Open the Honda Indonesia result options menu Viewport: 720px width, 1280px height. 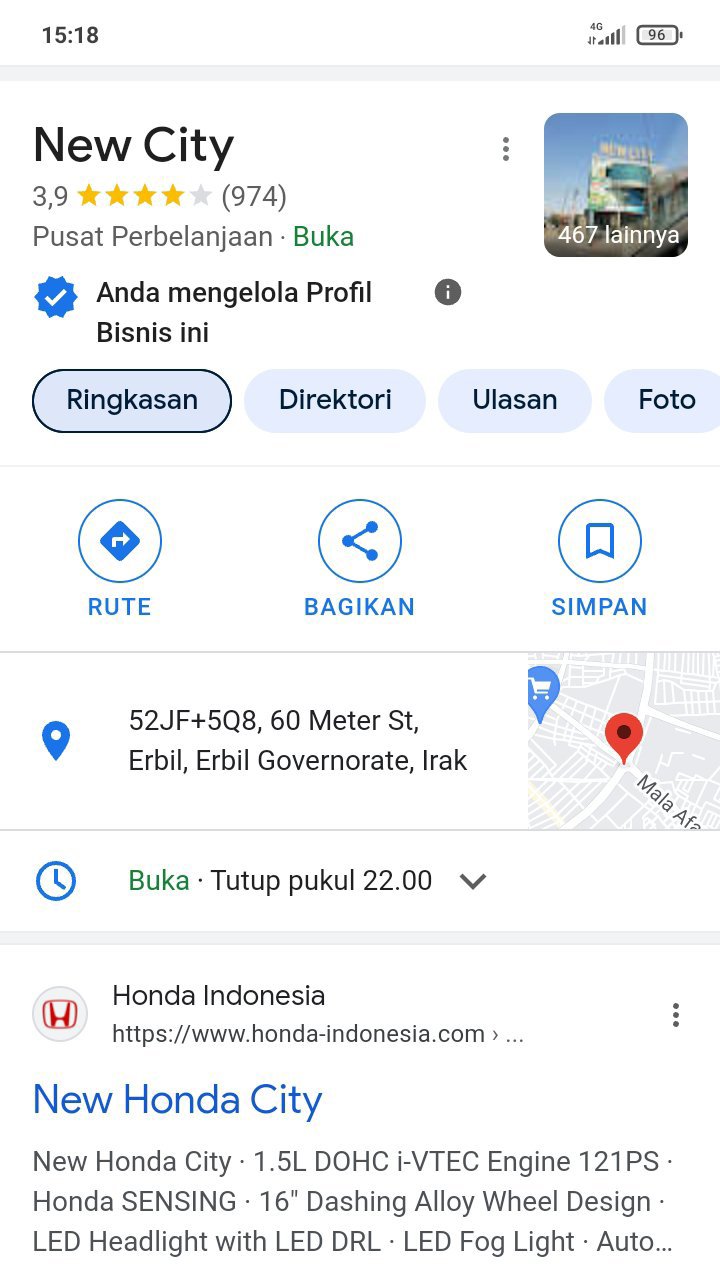[676, 1015]
